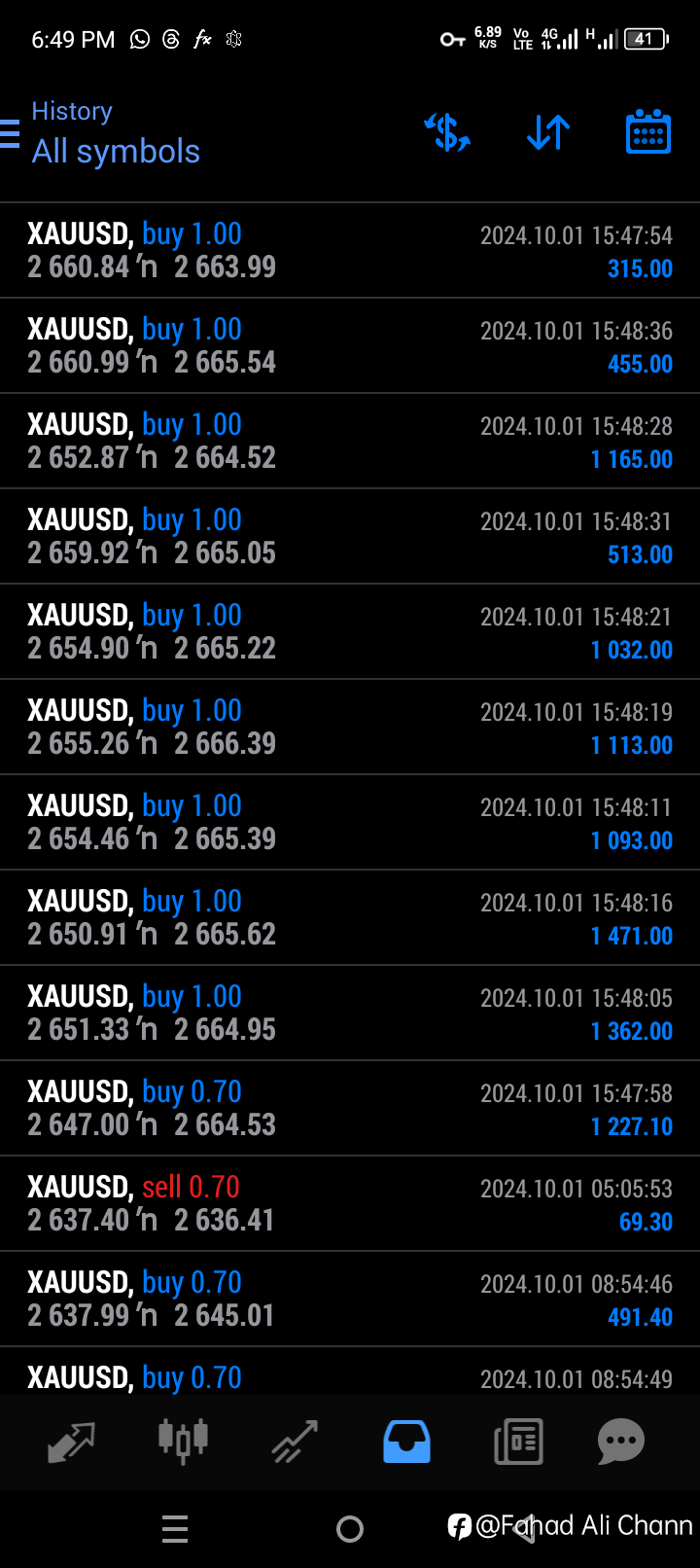Expand the trade with 1 471.00 profit
The image size is (700, 1568).
click(x=350, y=918)
